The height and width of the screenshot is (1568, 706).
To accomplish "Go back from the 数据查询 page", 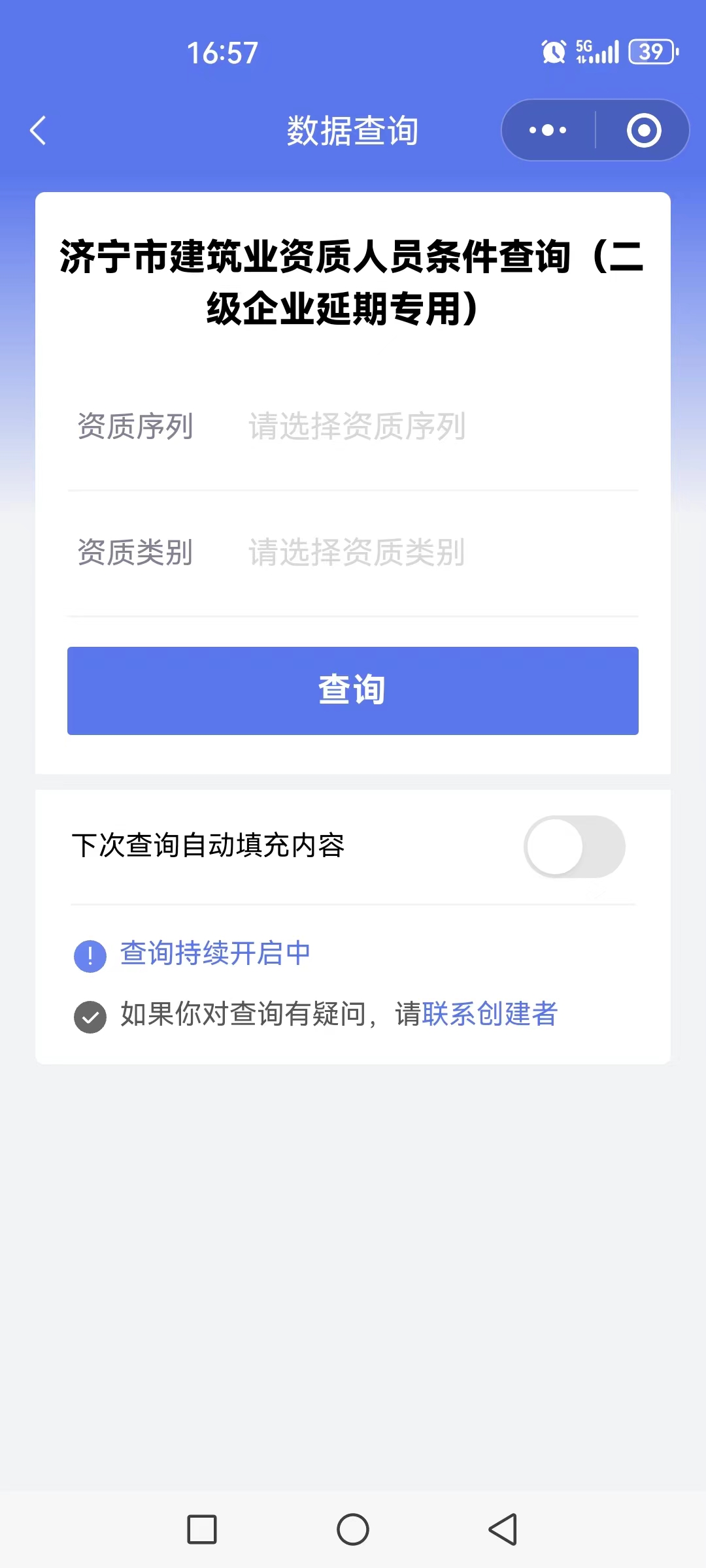I will [39, 131].
